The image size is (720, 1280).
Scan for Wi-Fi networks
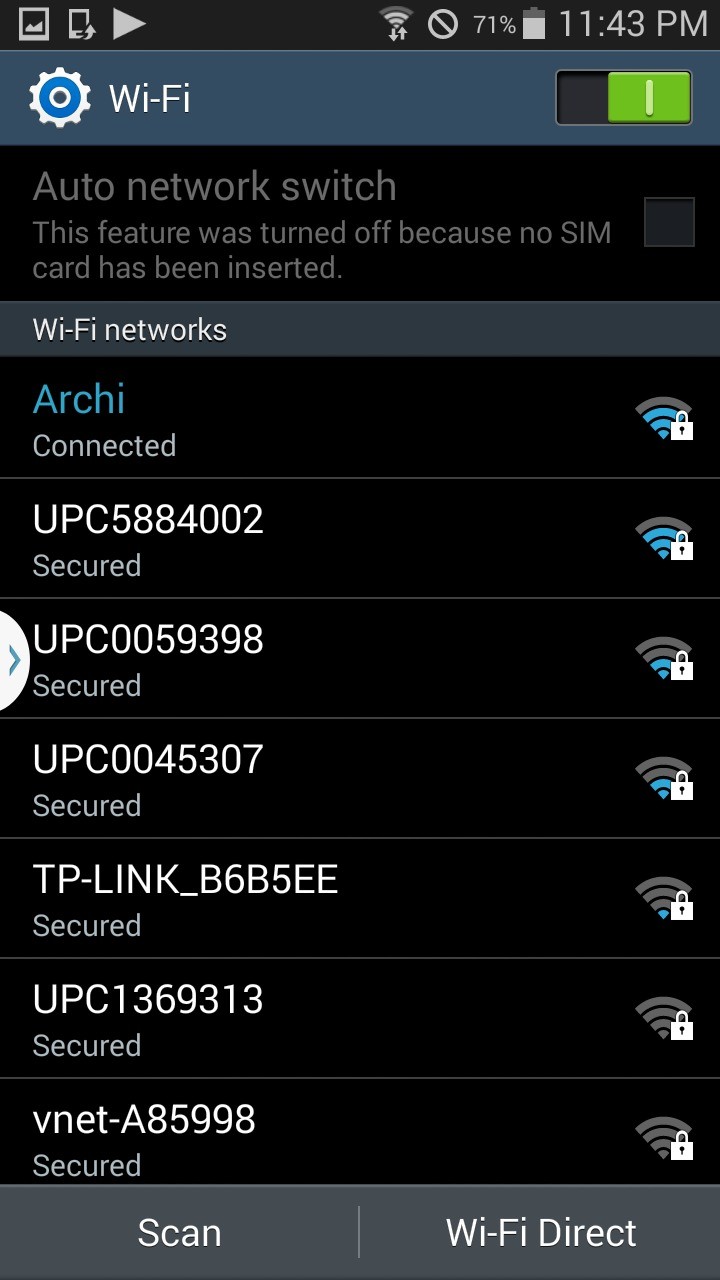click(x=179, y=1232)
